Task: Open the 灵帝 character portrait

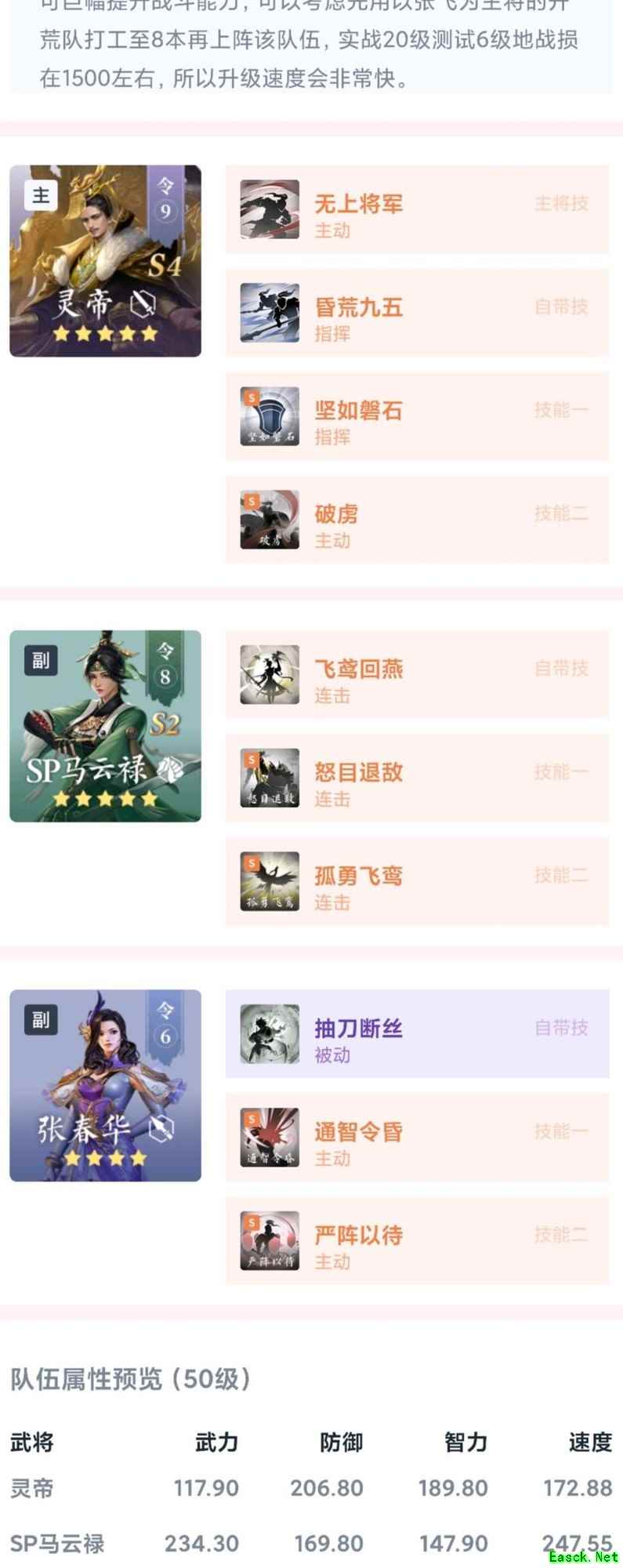Action: (x=105, y=259)
